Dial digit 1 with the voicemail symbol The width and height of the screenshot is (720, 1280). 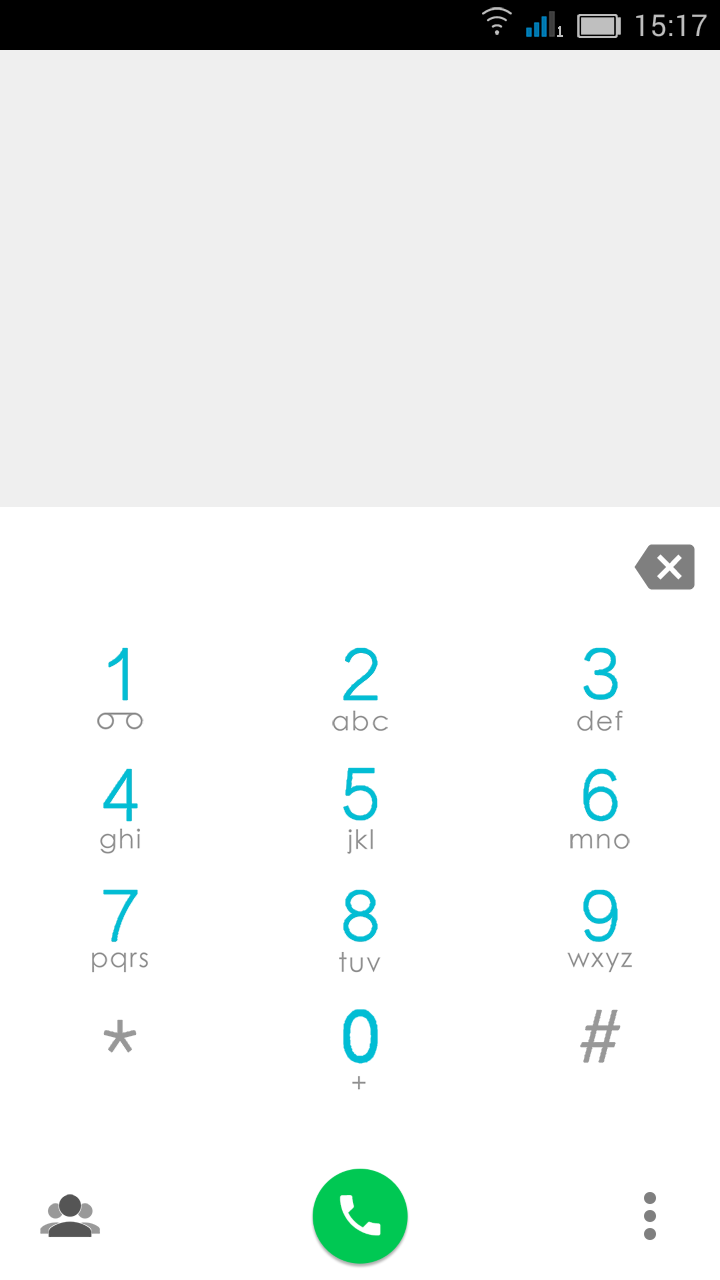[x=120, y=688]
